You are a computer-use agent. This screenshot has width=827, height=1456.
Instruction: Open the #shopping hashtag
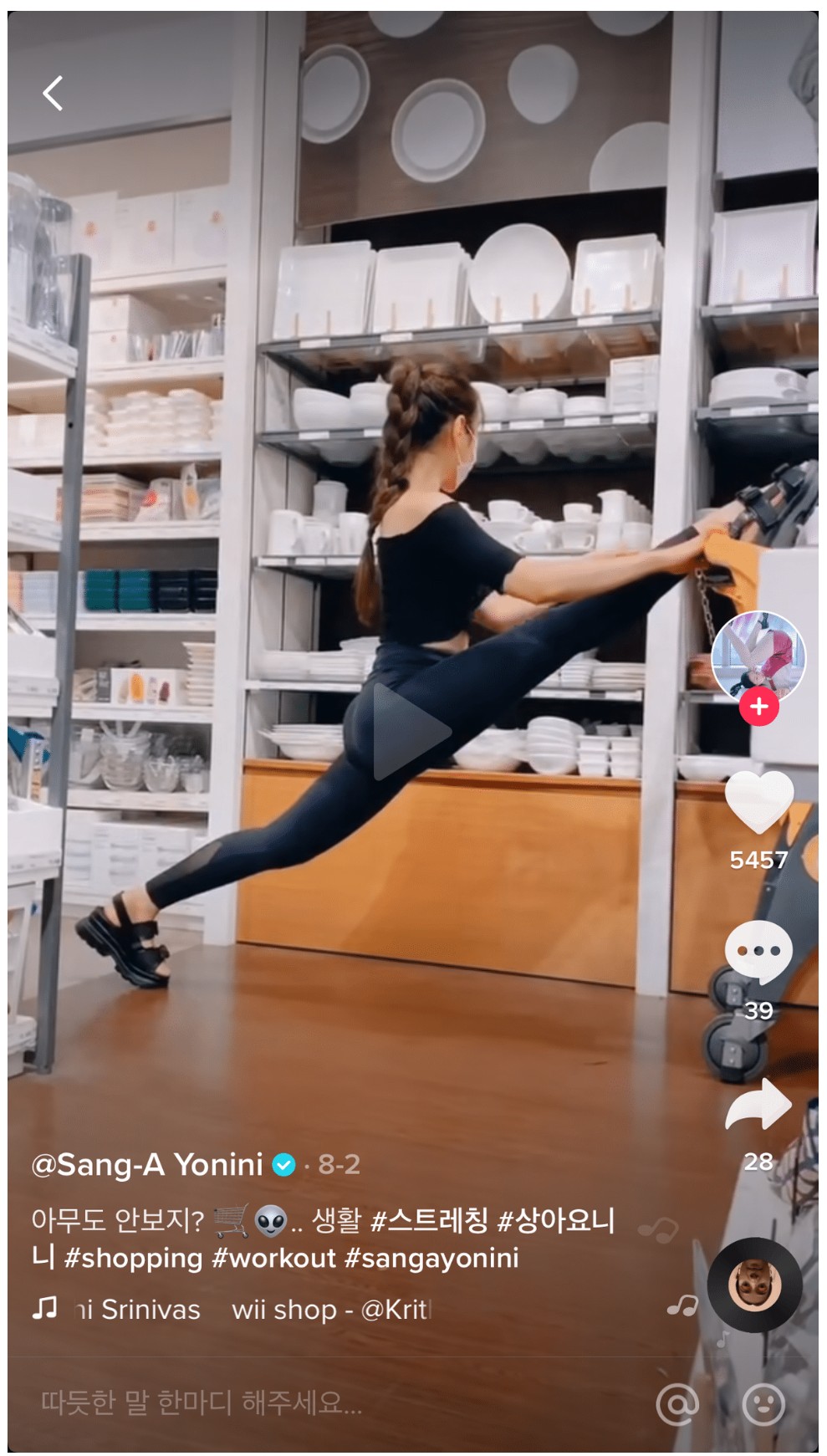(x=133, y=1258)
